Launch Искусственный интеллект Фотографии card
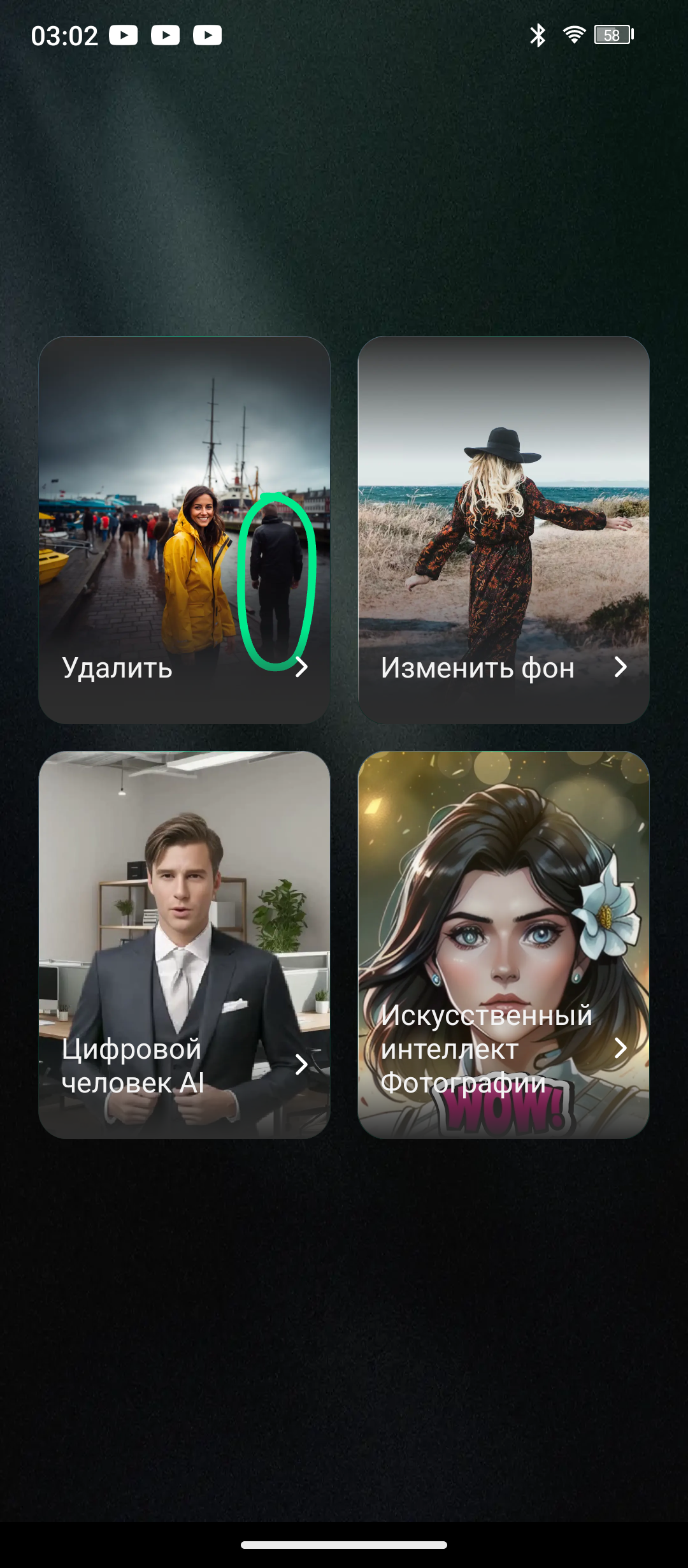 pyautogui.click(x=503, y=945)
